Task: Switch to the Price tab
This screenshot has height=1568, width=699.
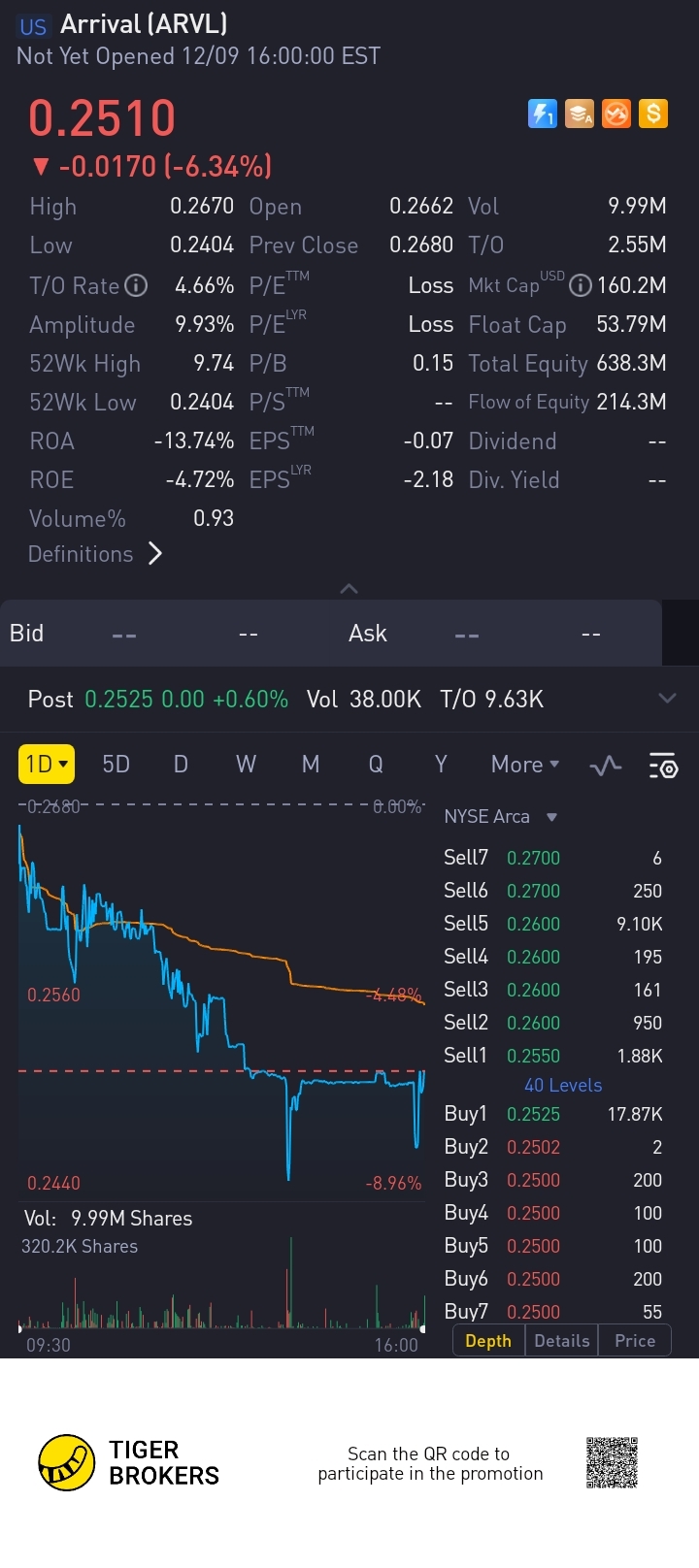Action: tap(635, 1341)
